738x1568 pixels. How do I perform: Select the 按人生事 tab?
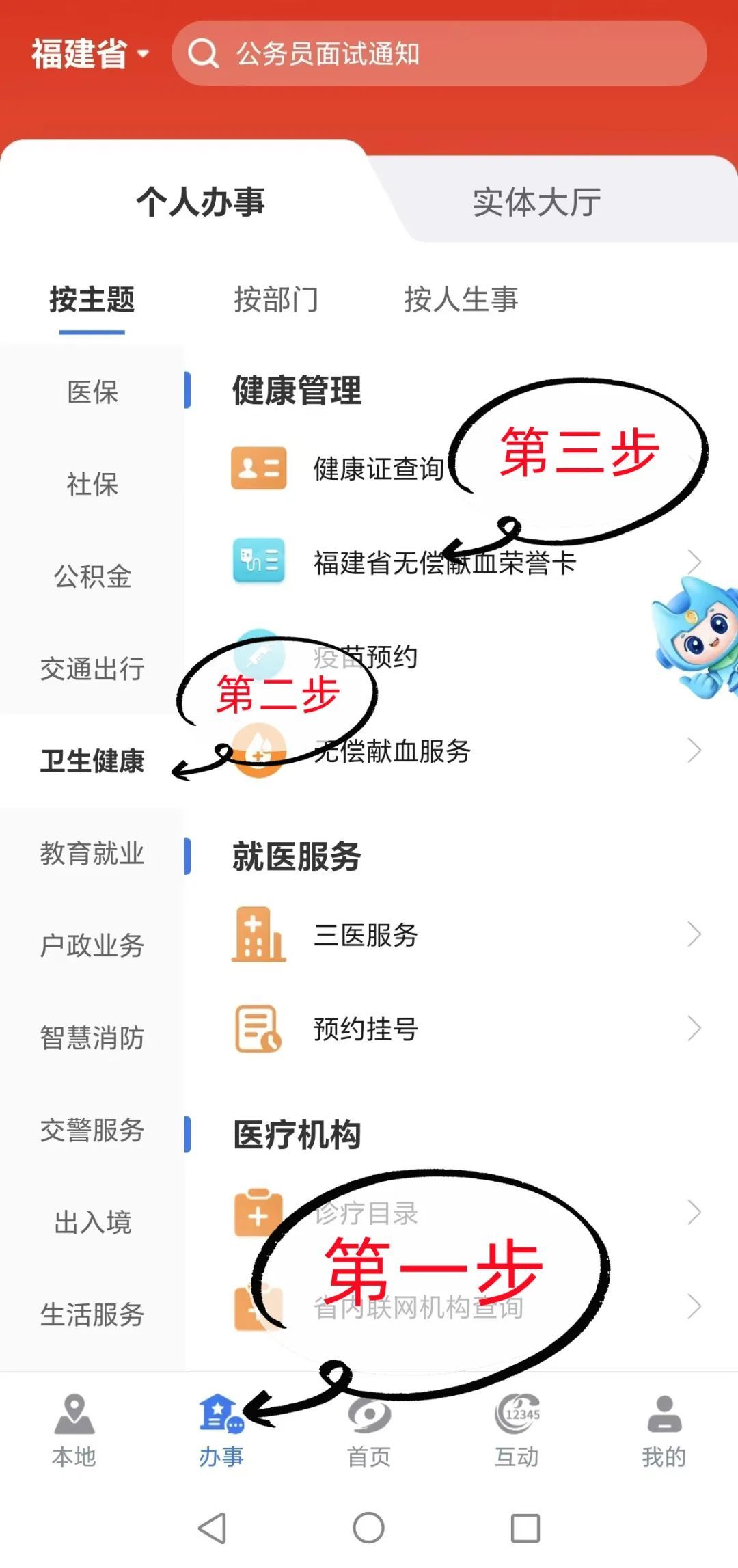coord(461,299)
